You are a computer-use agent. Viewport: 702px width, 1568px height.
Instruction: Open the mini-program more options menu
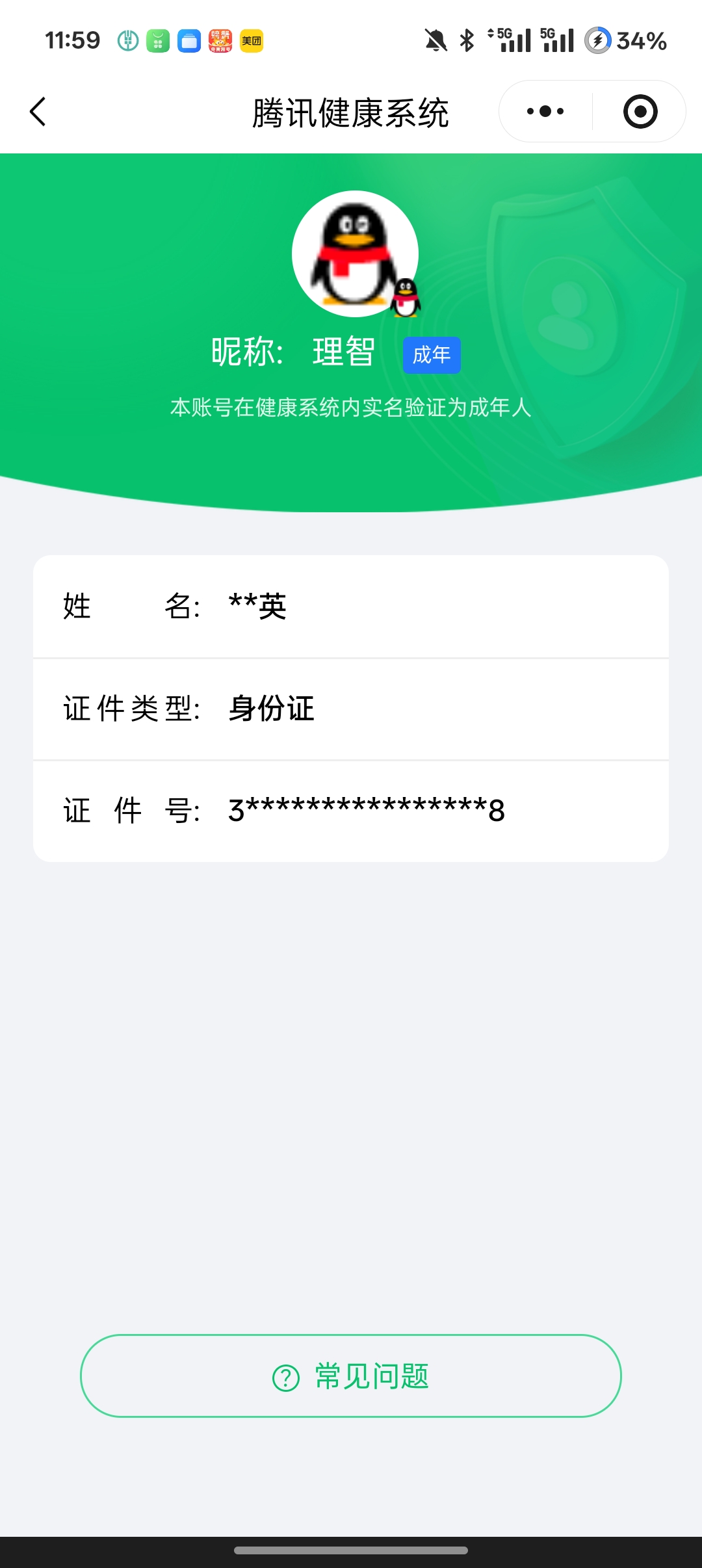[x=545, y=111]
